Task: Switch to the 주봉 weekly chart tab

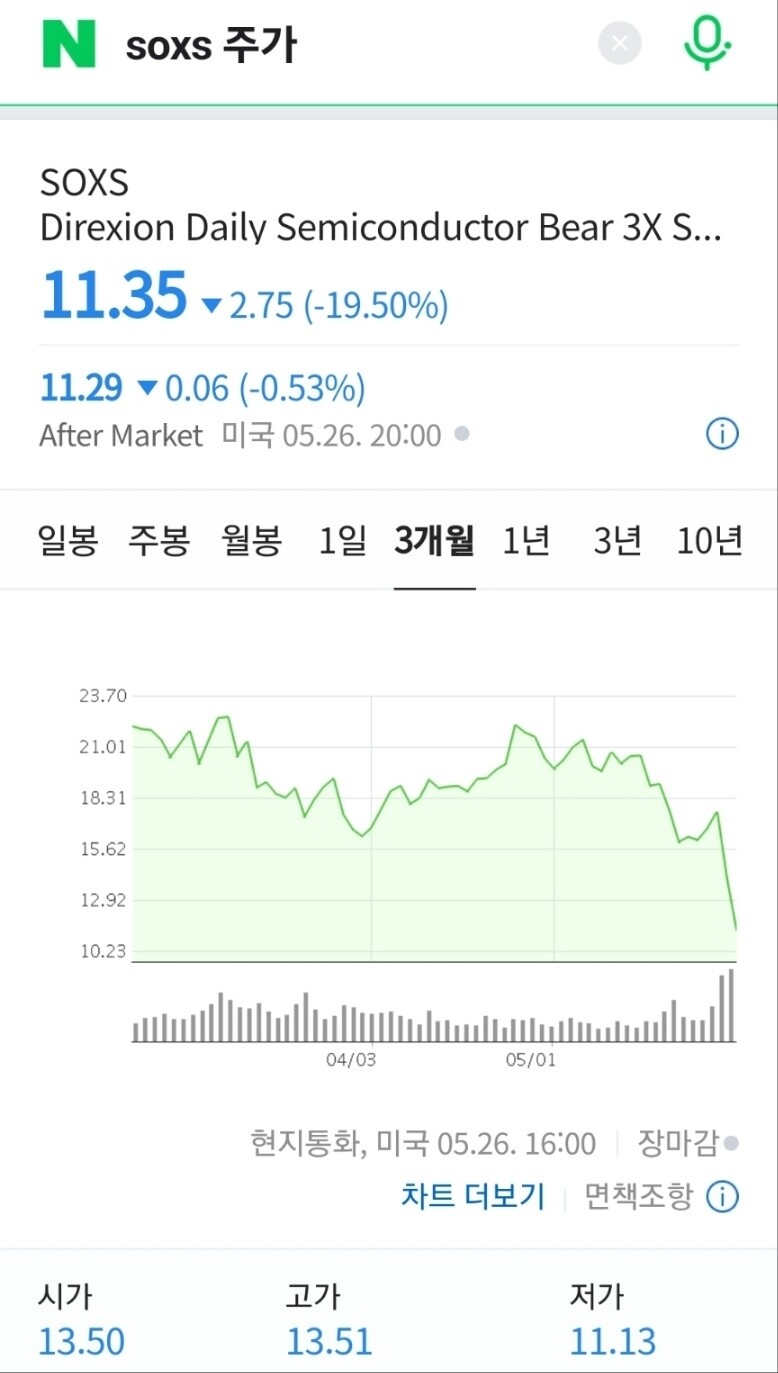Action: [159, 538]
